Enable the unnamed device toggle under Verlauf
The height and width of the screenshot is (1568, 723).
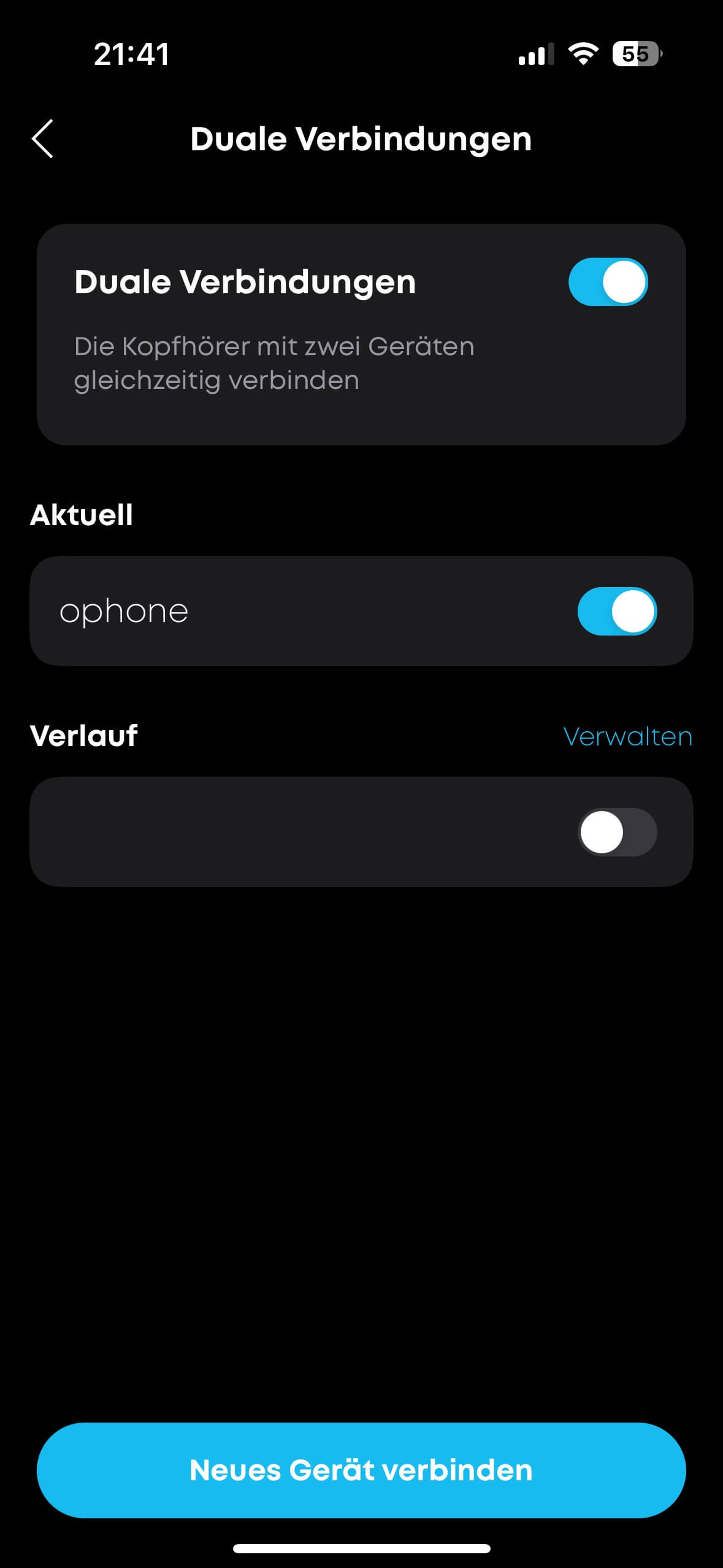click(x=616, y=832)
